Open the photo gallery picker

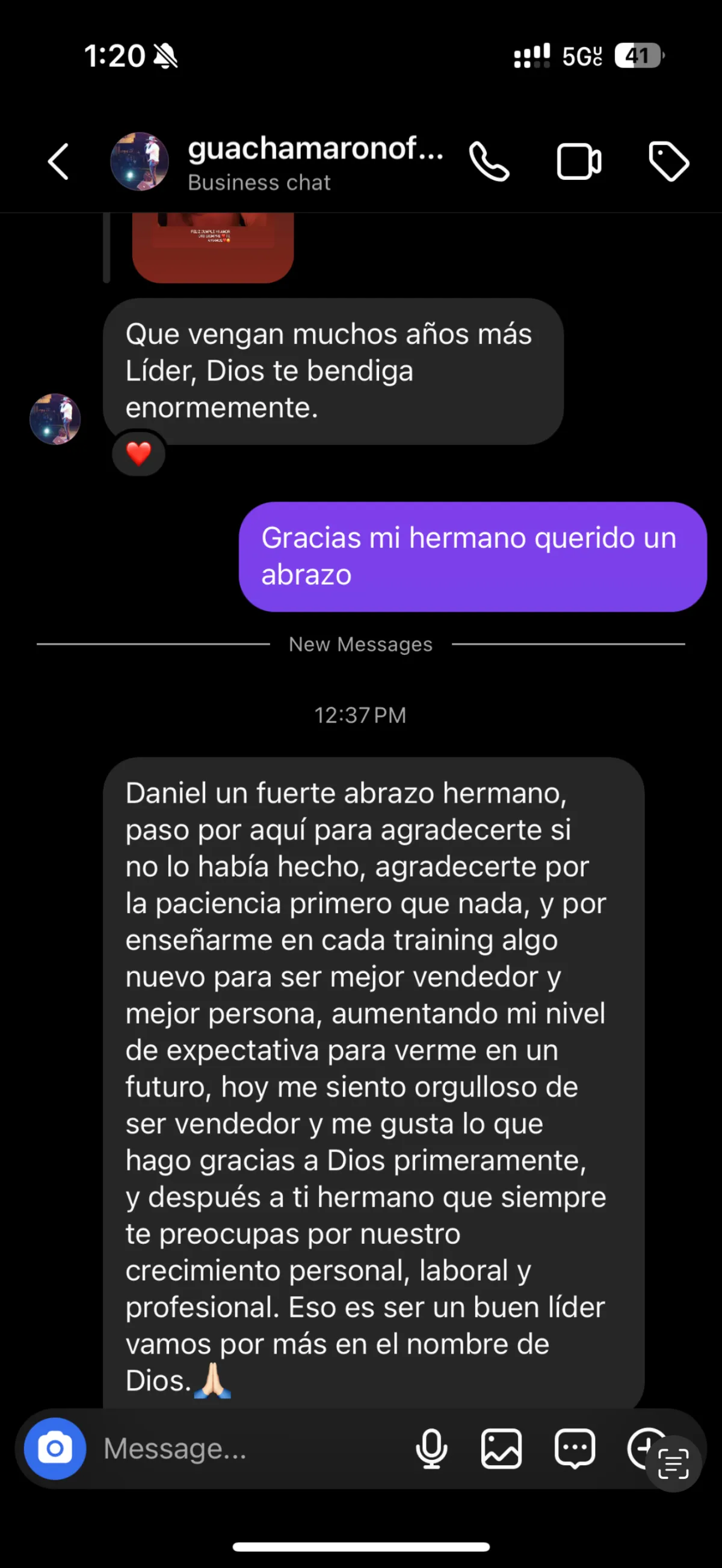click(502, 1449)
